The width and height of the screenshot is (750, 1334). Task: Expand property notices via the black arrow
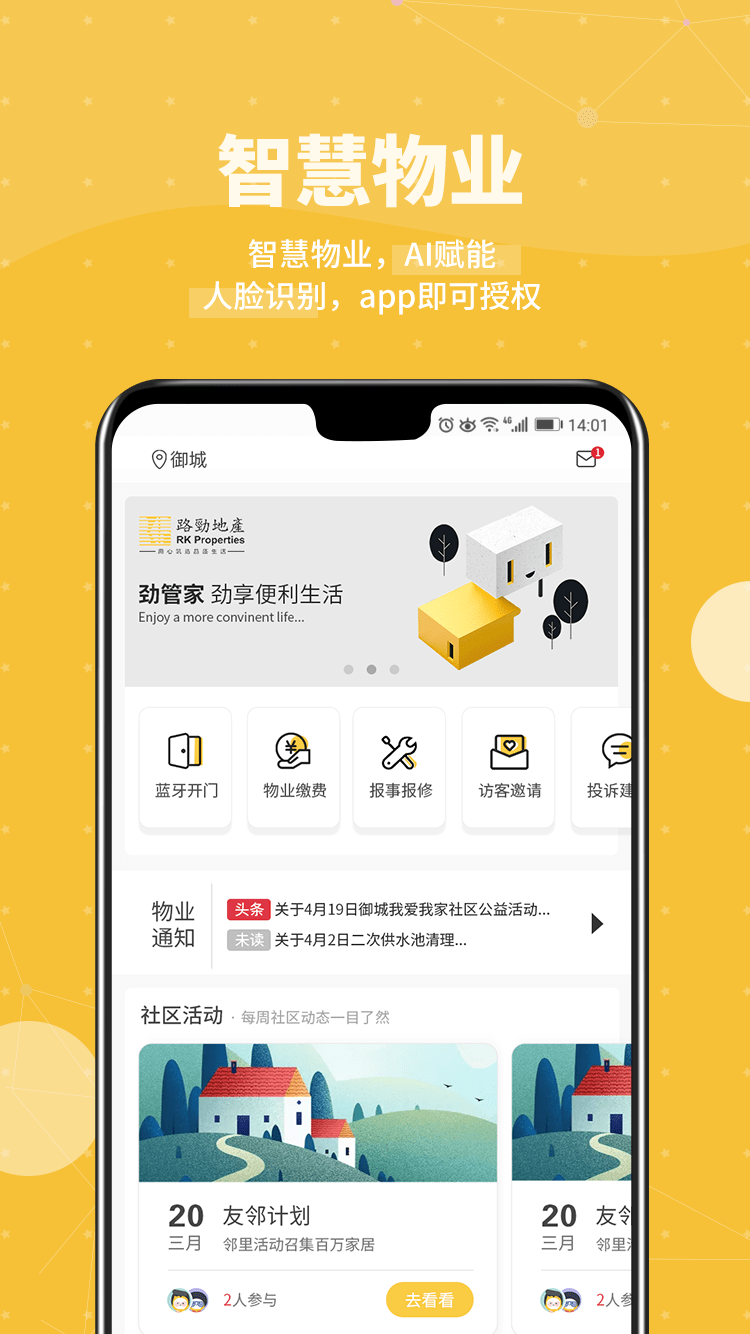click(x=597, y=923)
